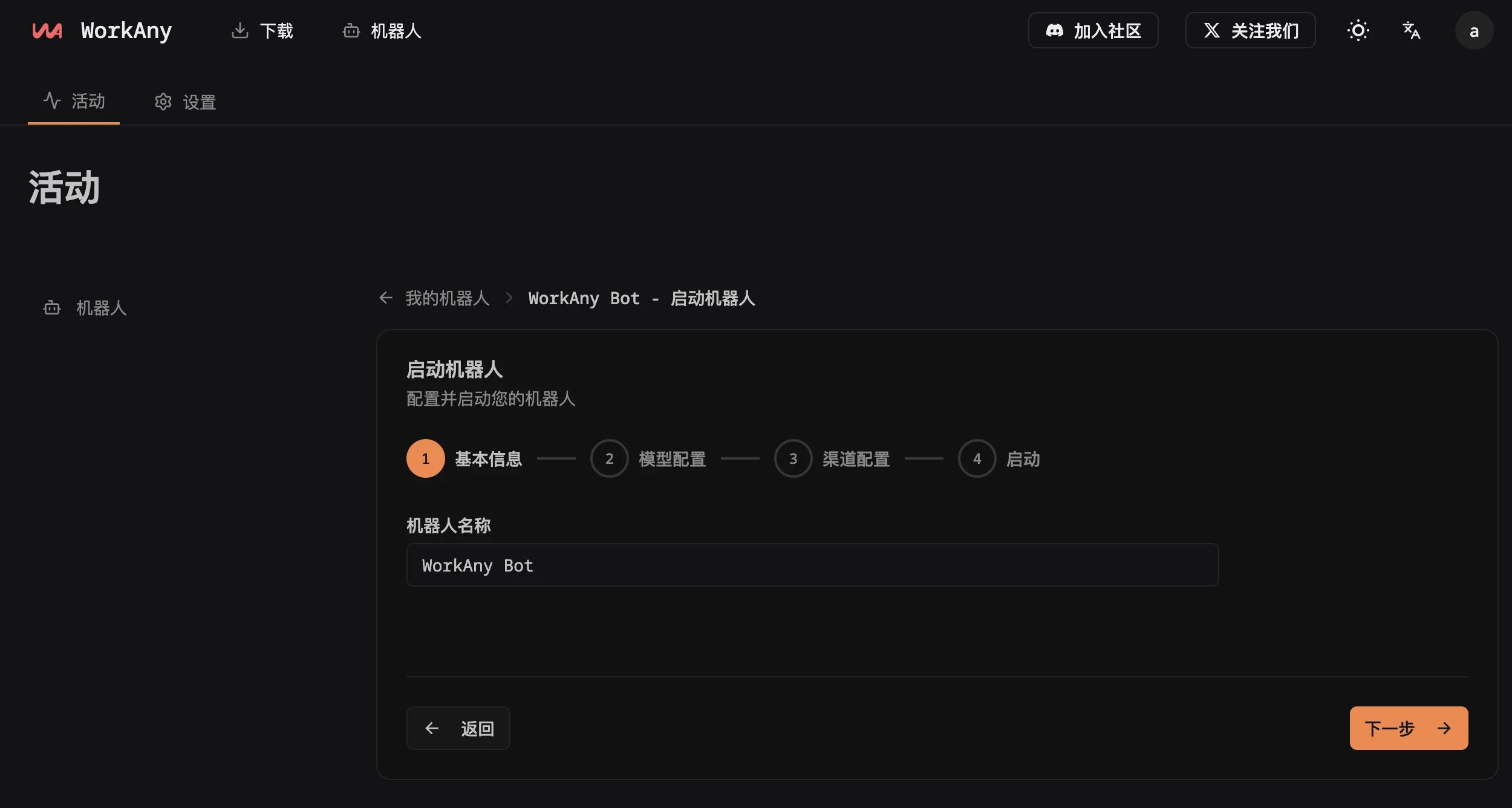Continue with the 下一步 button
The width and height of the screenshot is (1512, 808).
click(x=1408, y=728)
